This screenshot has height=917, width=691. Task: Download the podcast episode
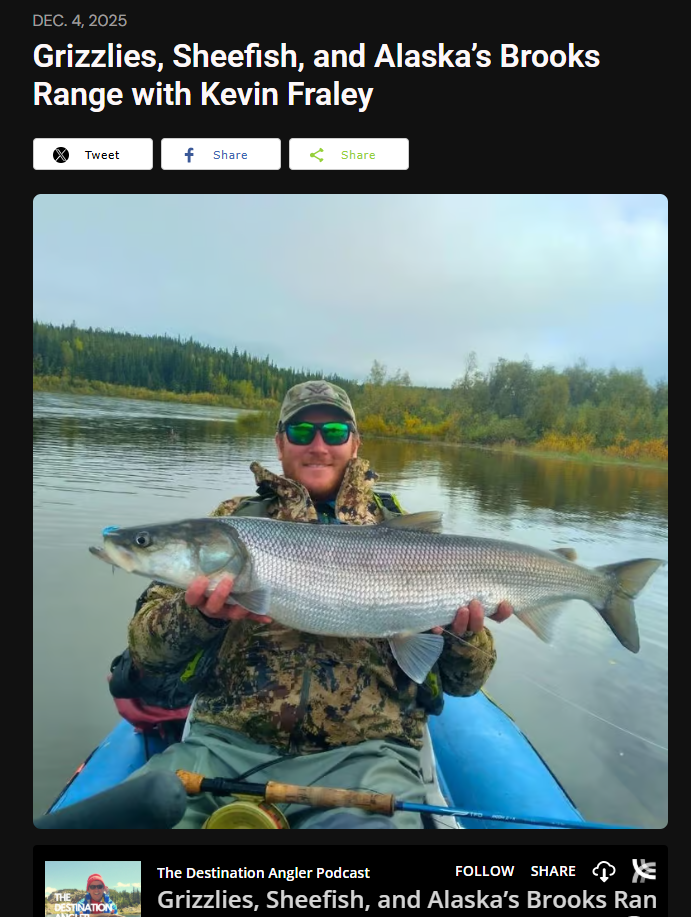coord(604,871)
